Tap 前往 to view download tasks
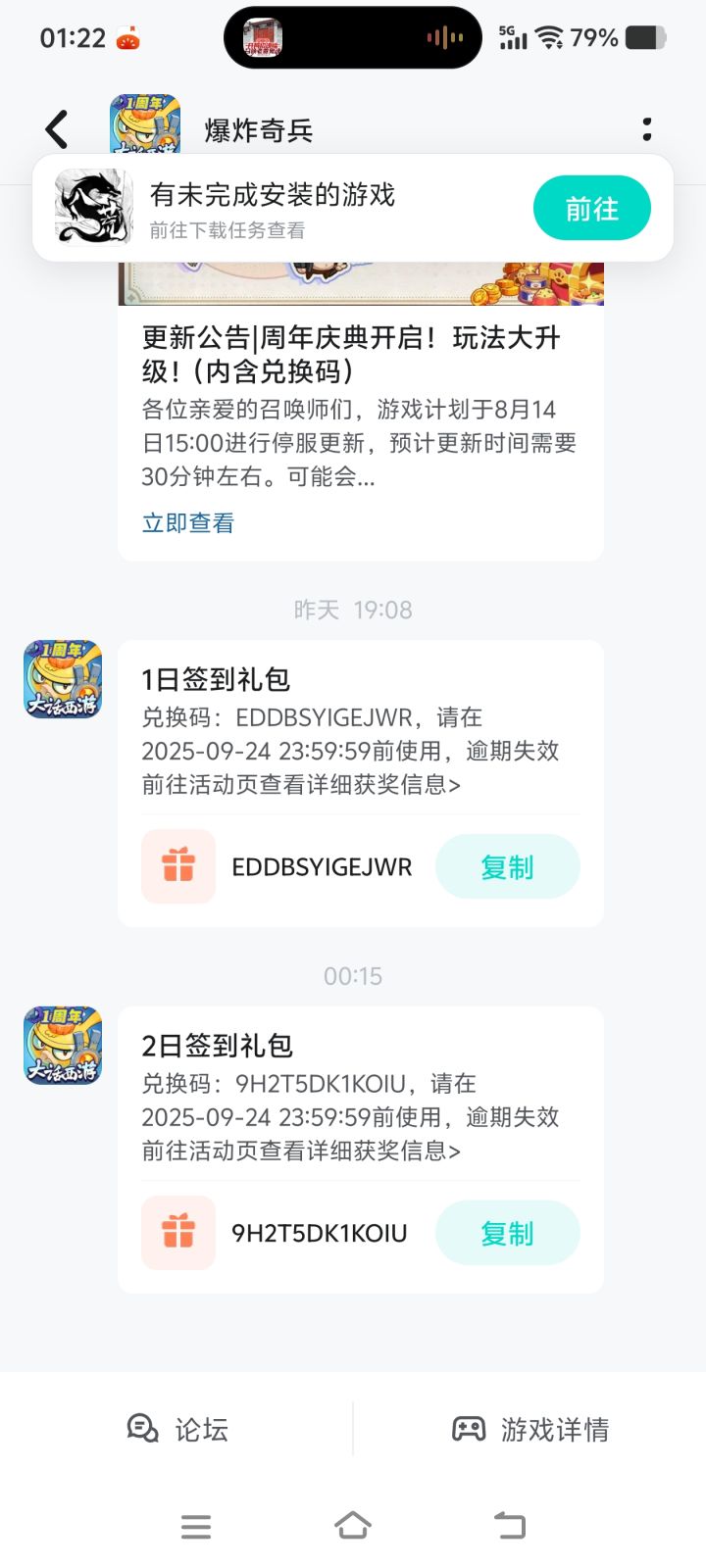This screenshot has height=1568, width=706. pos(591,208)
